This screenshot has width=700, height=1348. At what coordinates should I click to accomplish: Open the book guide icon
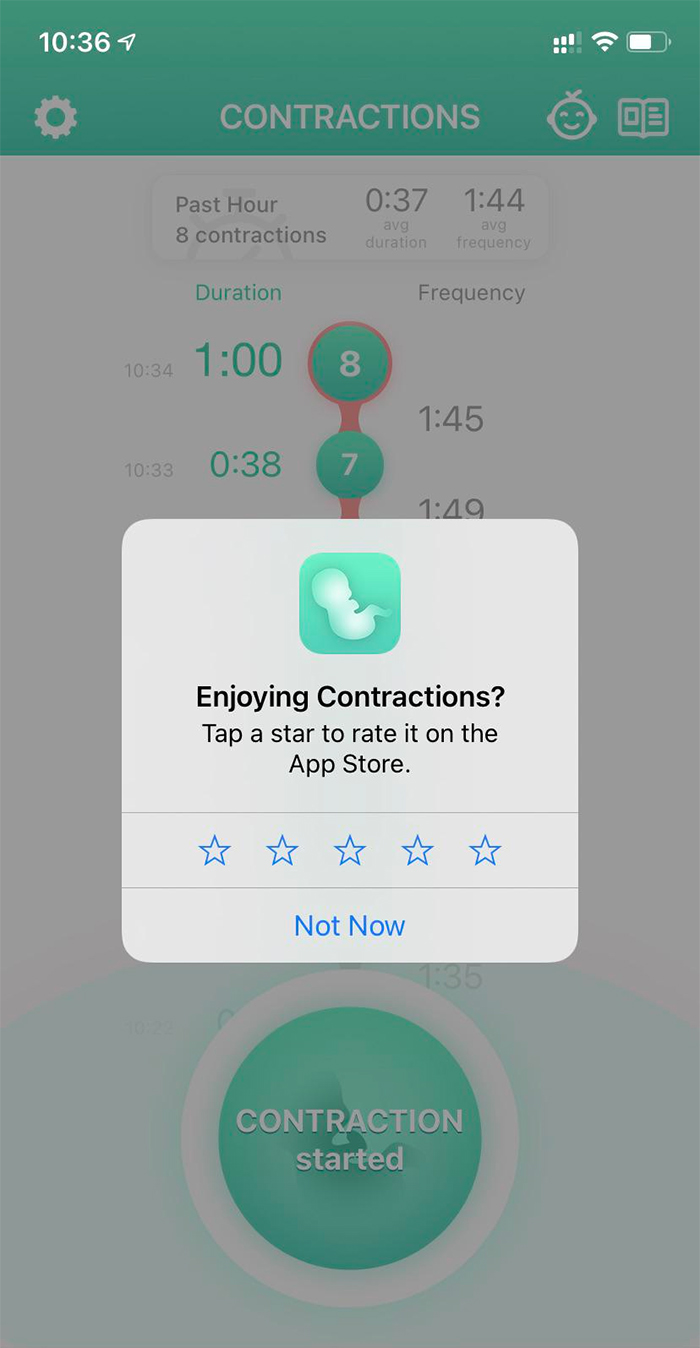(643, 118)
